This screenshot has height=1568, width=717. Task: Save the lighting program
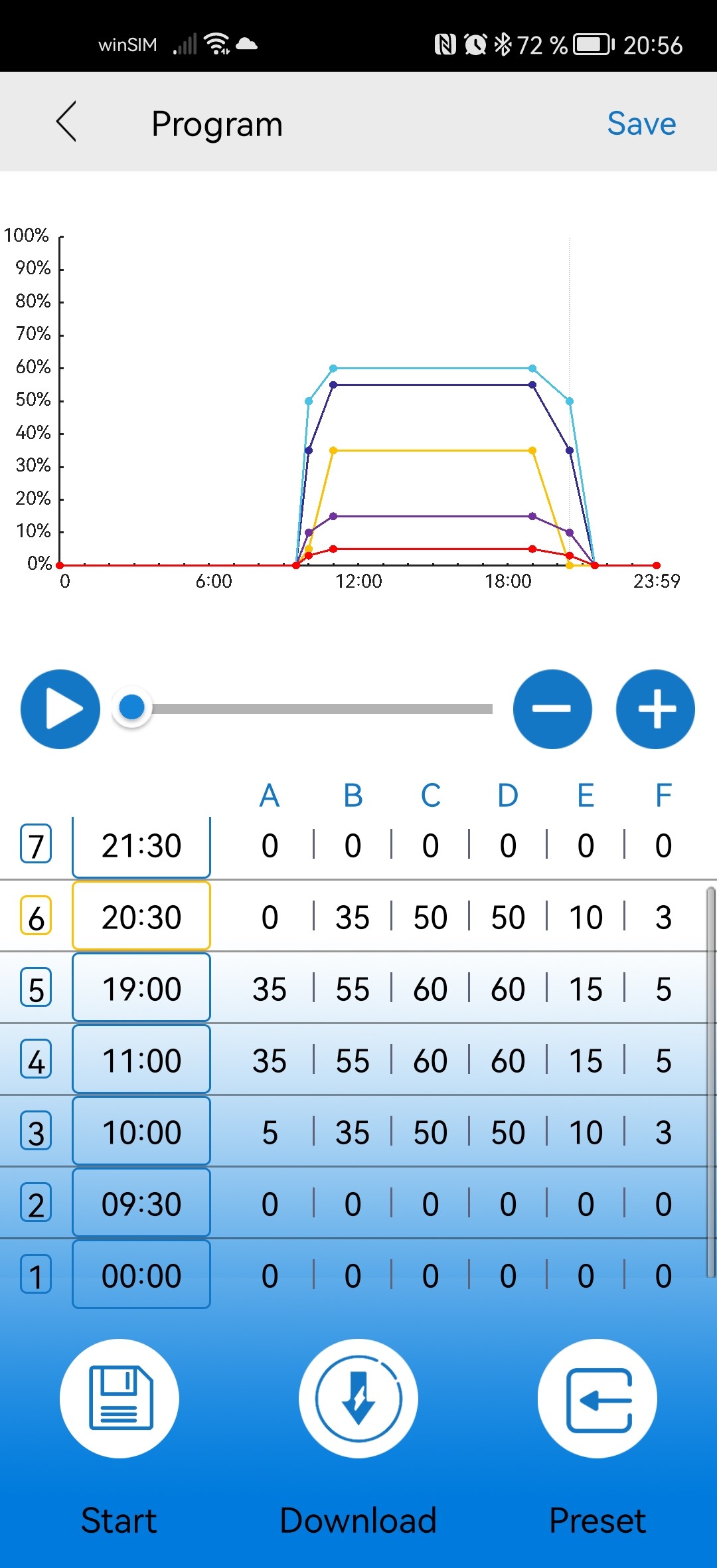point(641,124)
